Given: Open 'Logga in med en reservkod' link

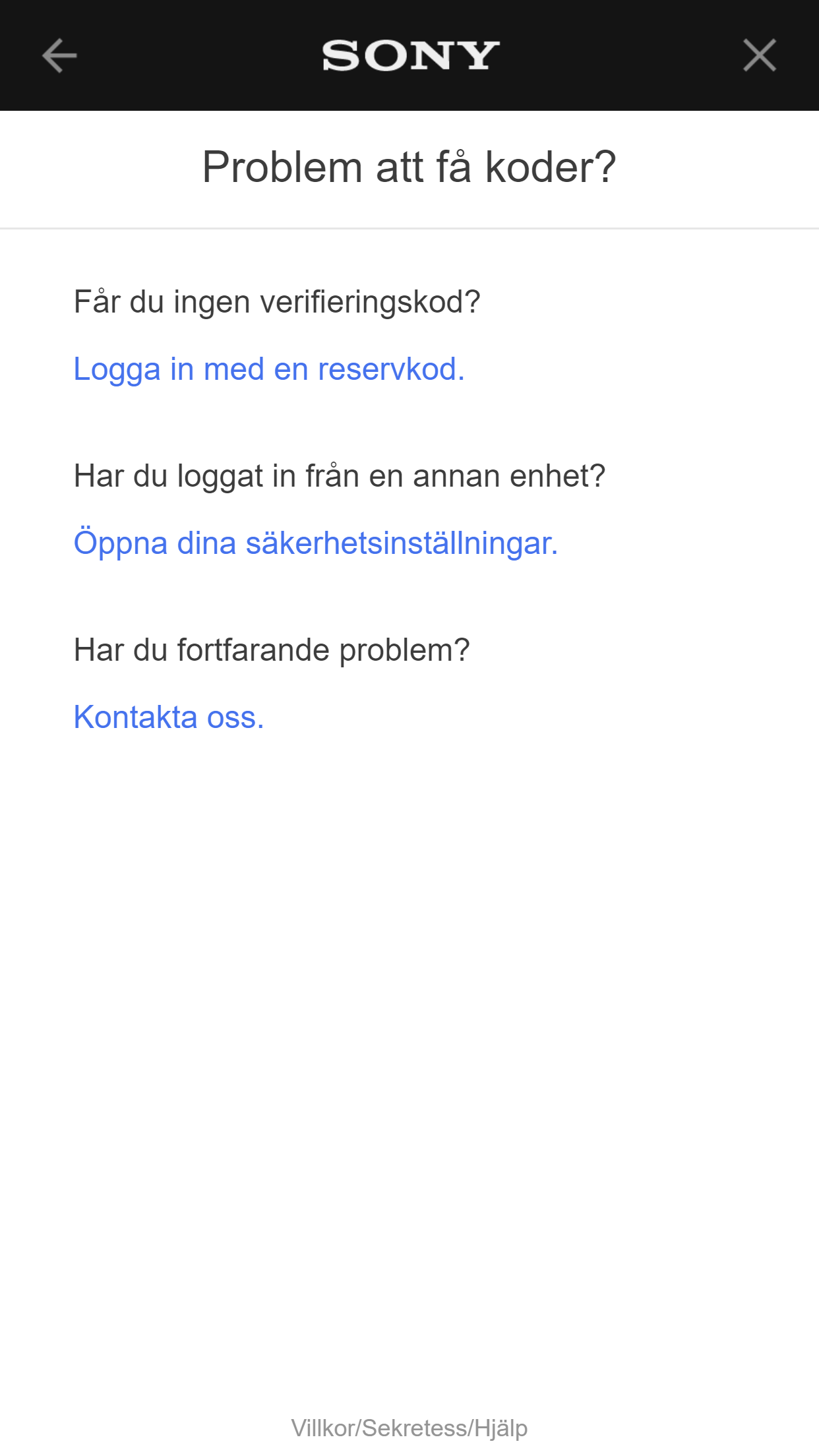Looking at the screenshot, I should pyautogui.click(x=269, y=369).
